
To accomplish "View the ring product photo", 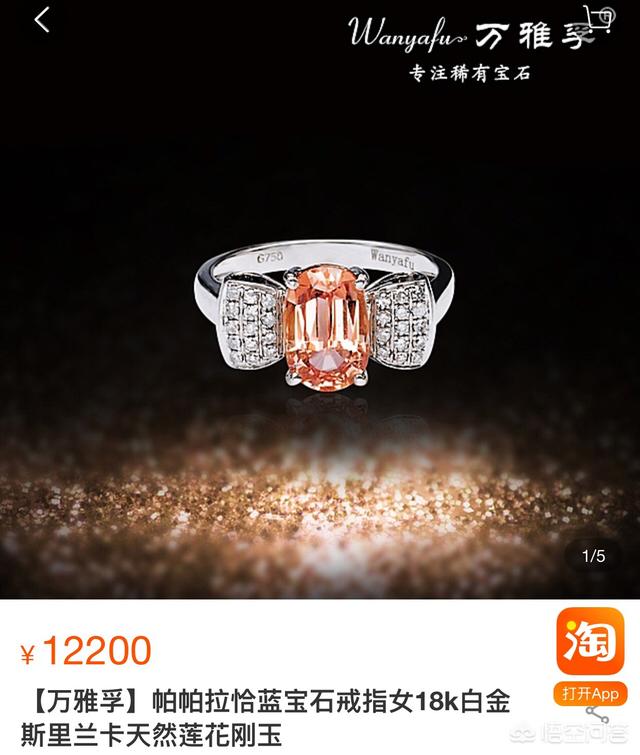I will [319, 315].
